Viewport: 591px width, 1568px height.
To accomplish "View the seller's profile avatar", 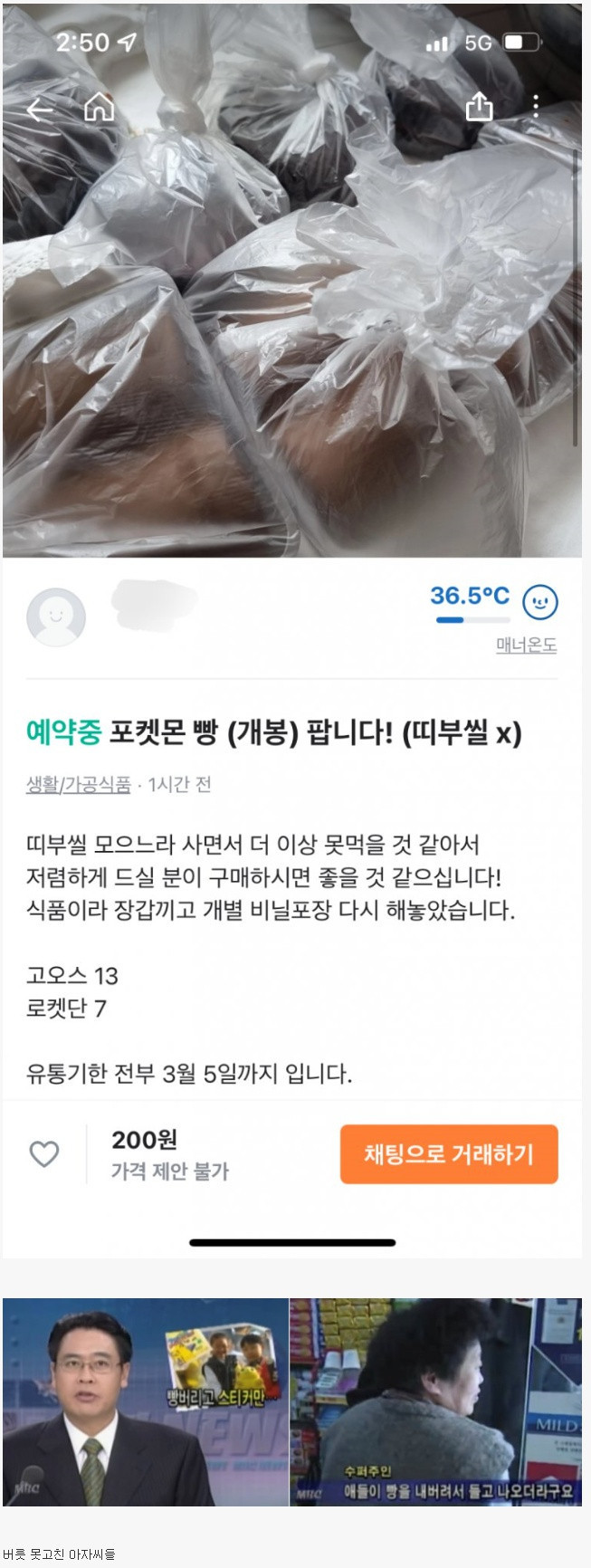I will (56, 617).
